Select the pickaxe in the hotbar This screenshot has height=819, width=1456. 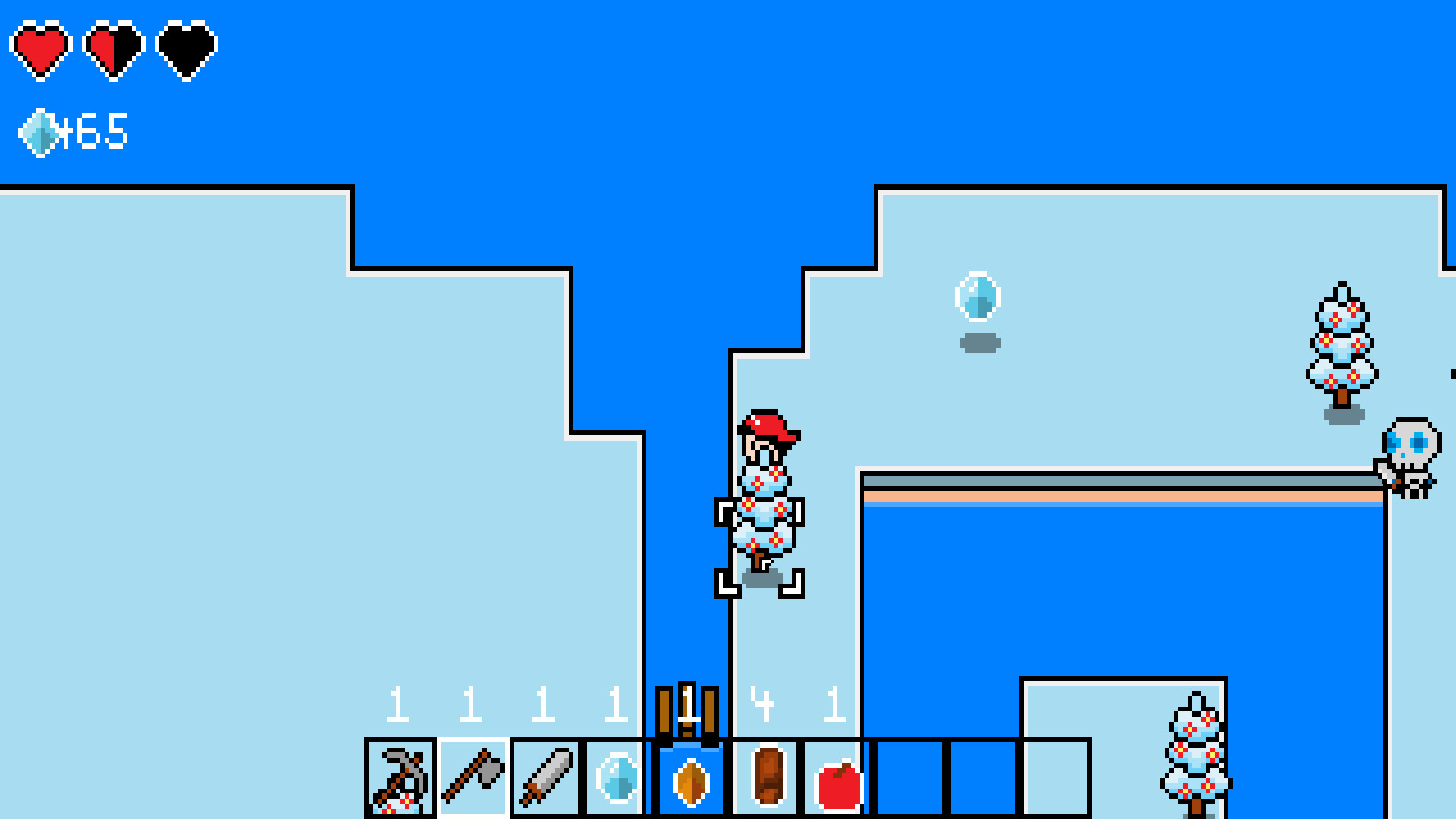[x=400, y=778]
